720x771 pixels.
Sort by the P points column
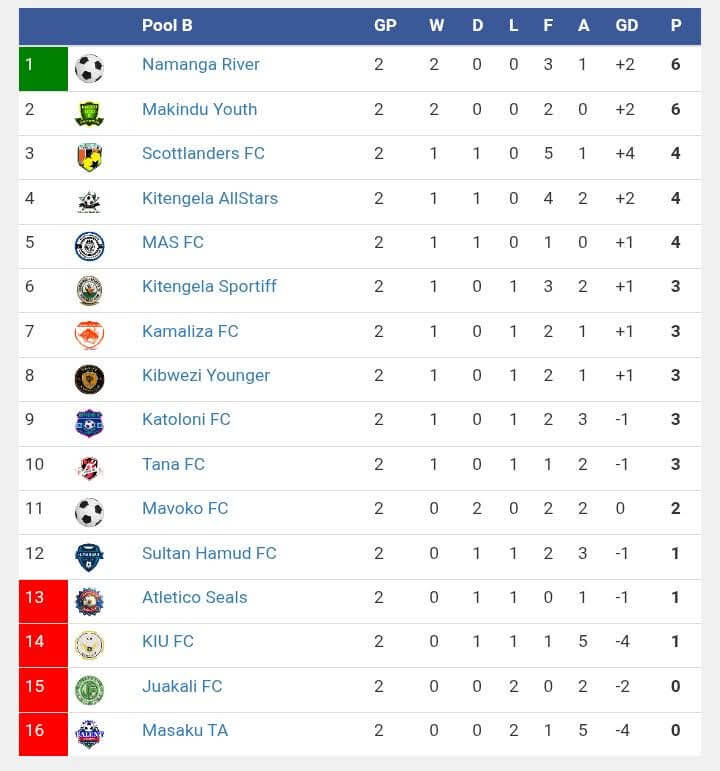pos(676,26)
